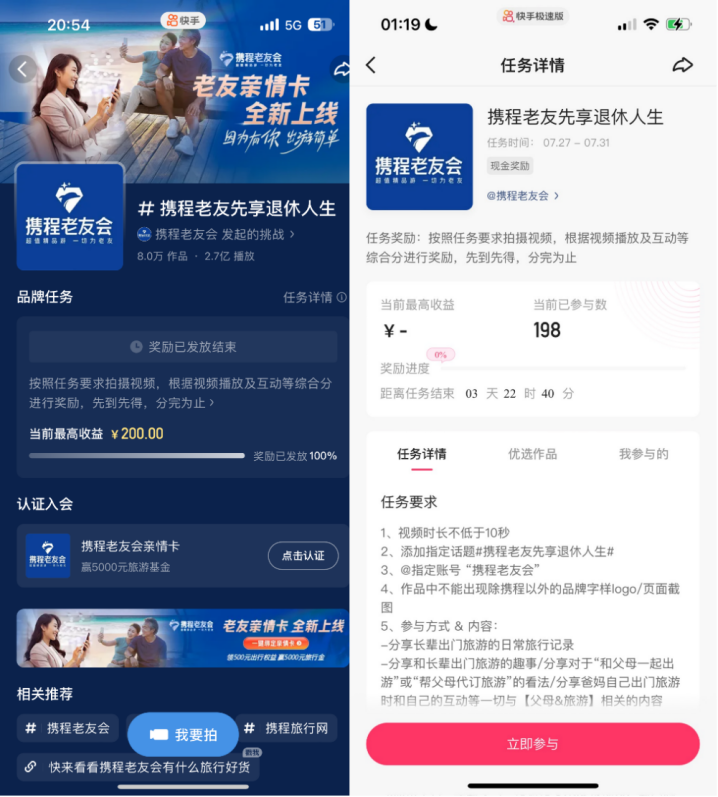Open the # 携程旅行网 recommended topic
This screenshot has width=718, height=797.
[x=287, y=728]
